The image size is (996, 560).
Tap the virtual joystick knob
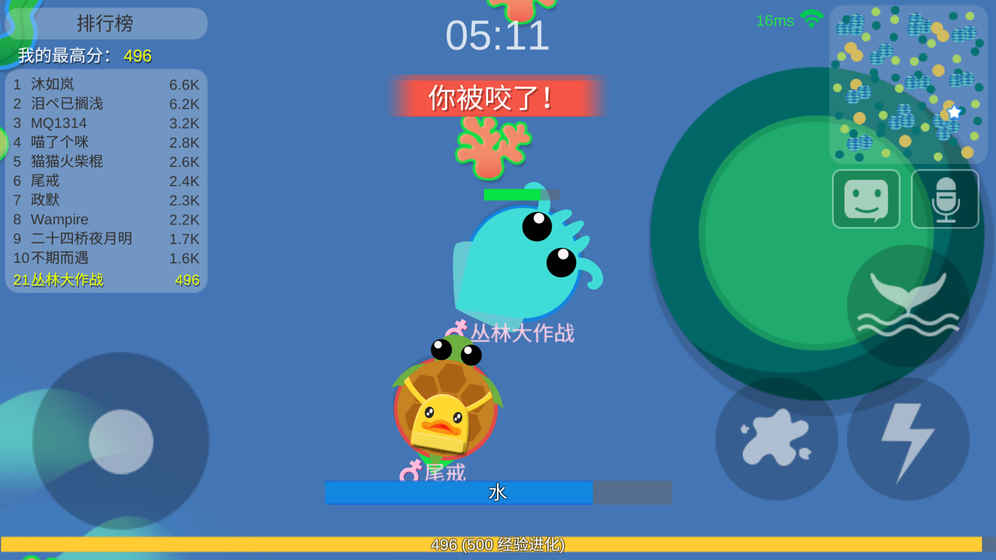click(121, 441)
